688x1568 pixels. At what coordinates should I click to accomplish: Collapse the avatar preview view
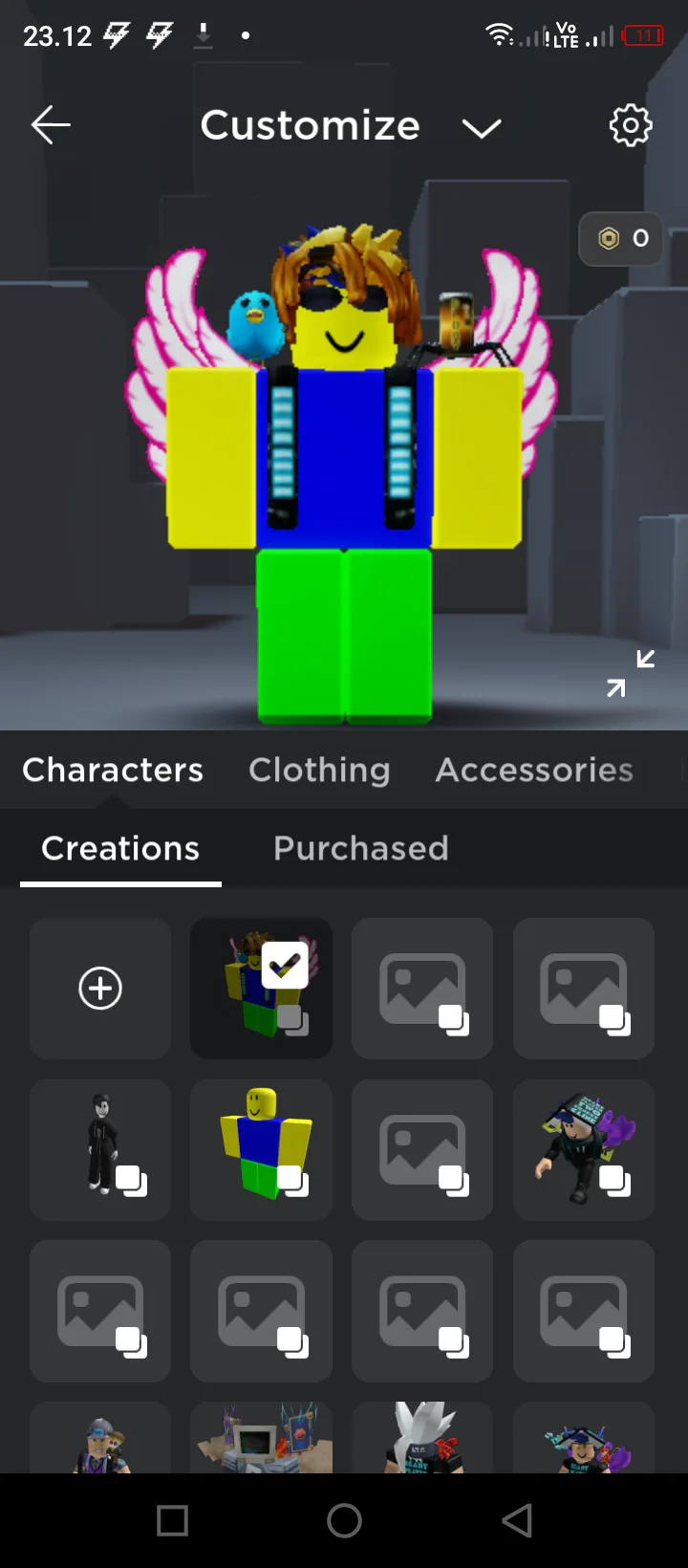click(x=631, y=673)
